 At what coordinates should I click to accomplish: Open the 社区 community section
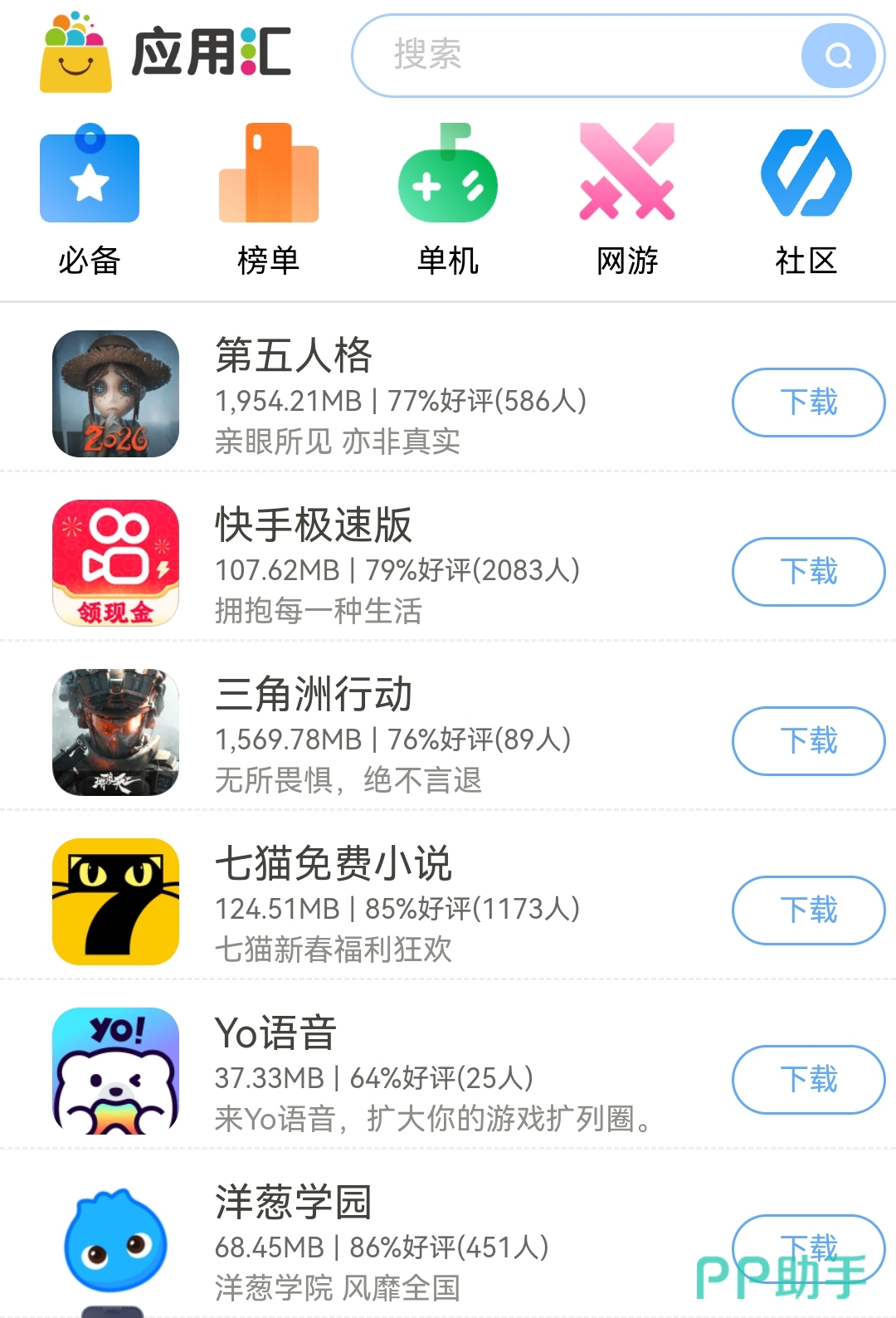pyautogui.click(x=806, y=199)
